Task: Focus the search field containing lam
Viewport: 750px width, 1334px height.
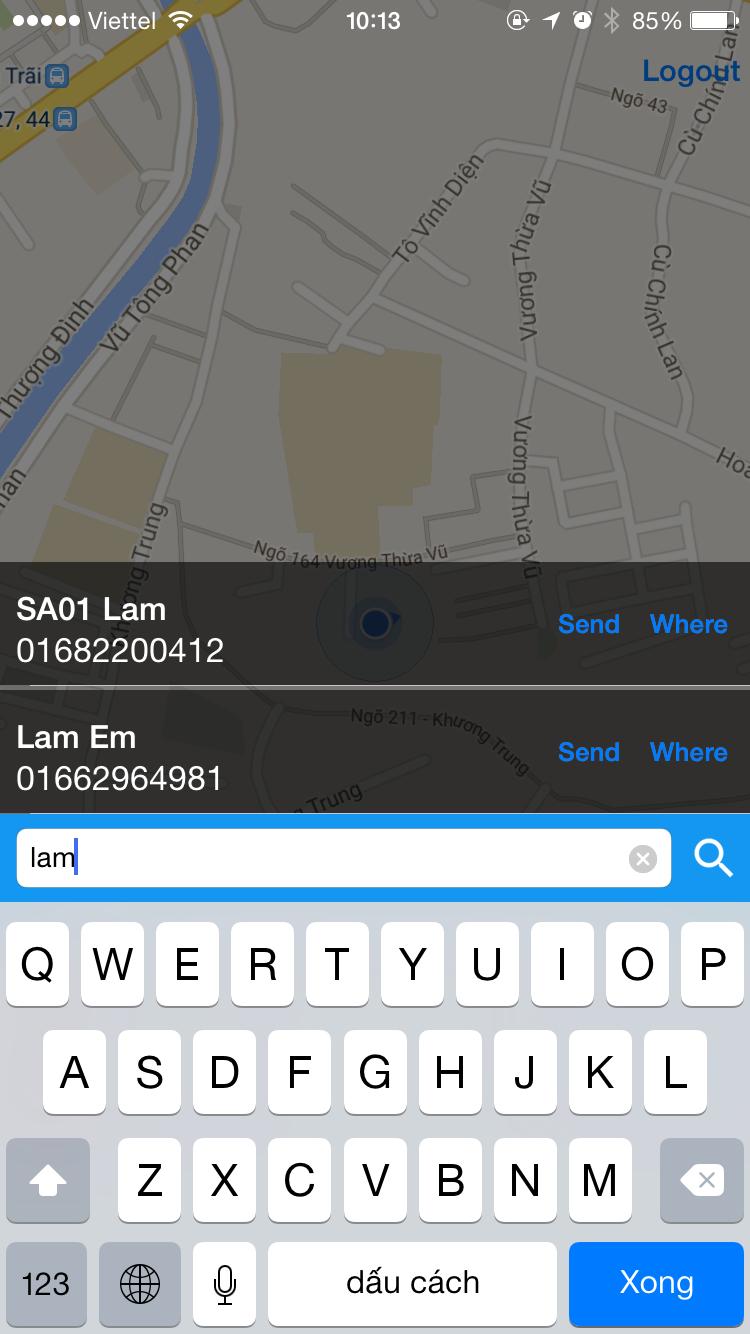Action: coord(320,858)
